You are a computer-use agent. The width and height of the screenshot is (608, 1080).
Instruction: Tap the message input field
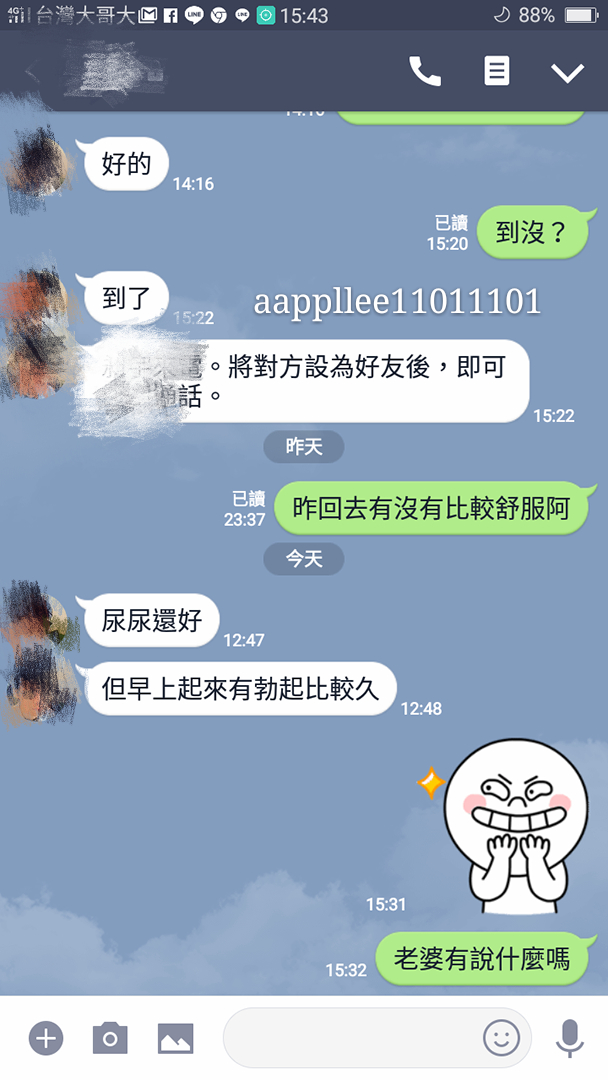coord(350,1038)
